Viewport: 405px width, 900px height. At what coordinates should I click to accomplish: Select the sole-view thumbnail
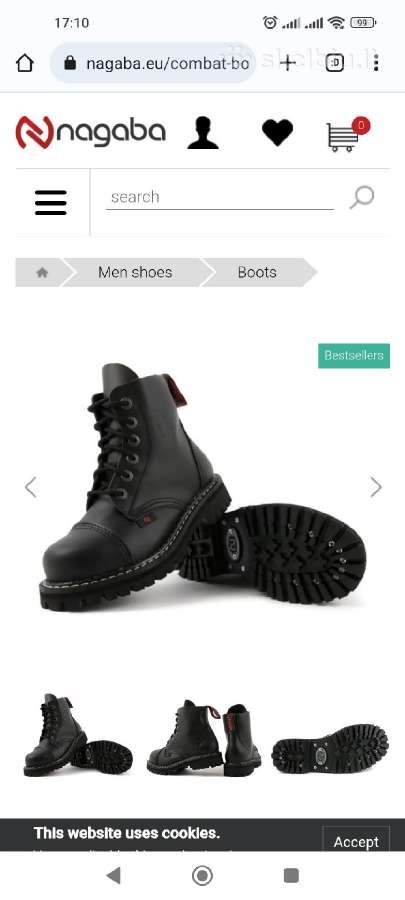pos(330,748)
